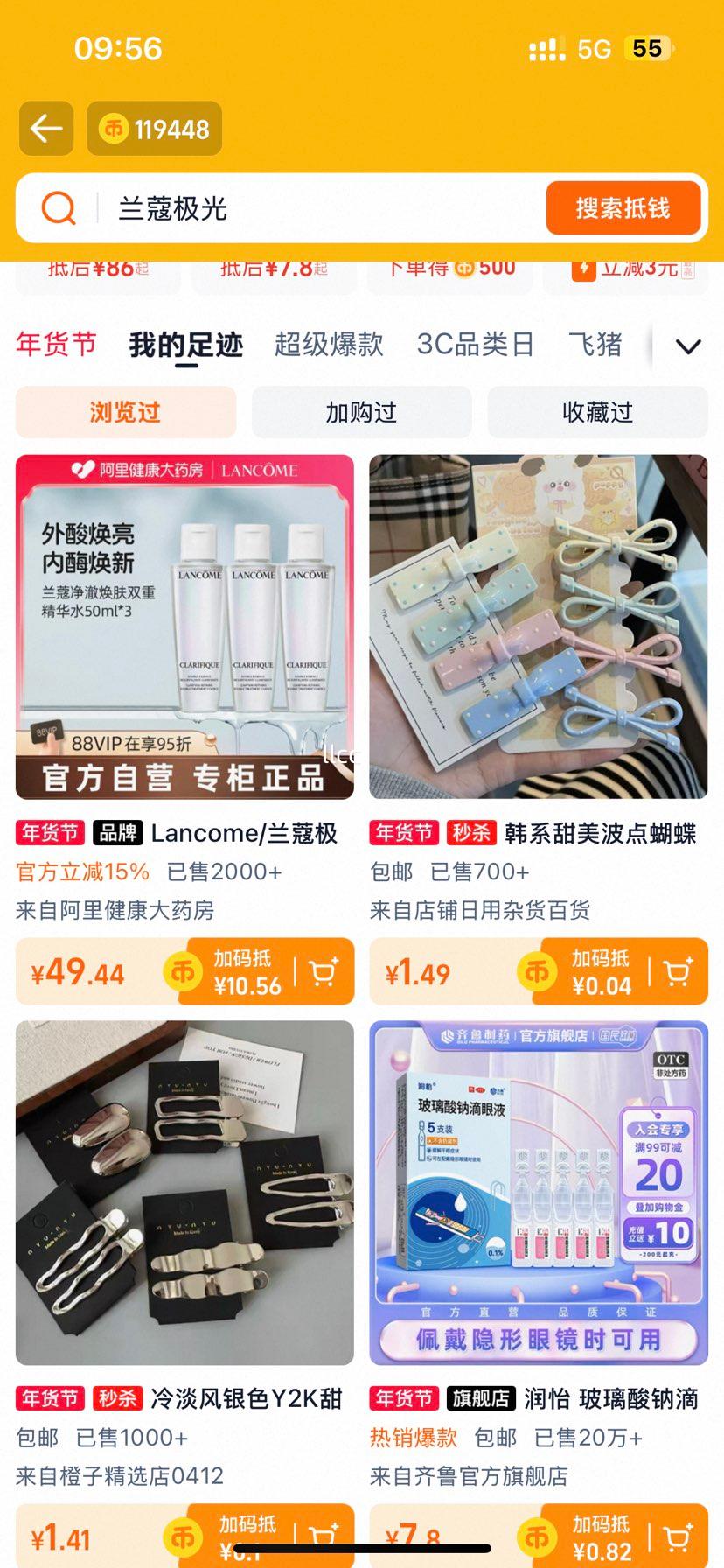
Task: Open the coin balance showing 119448
Action: tap(154, 128)
